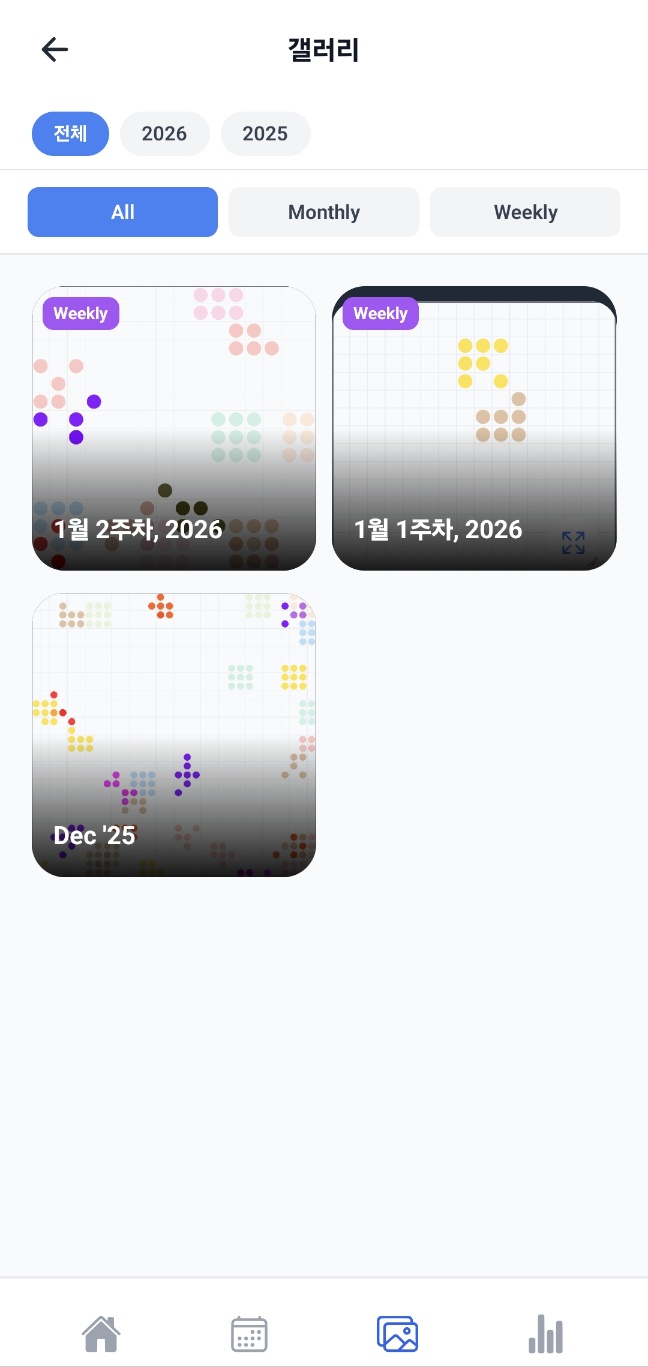Viewport: 648px width, 1367px height.
Task: Select the 전체 year chip
Action: (x=70, y=134)
